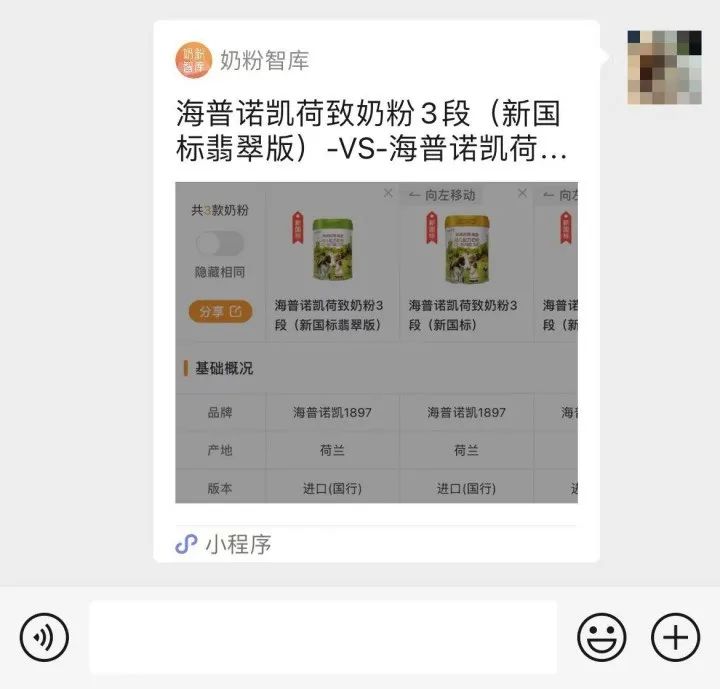This screenshot has width=720, height=689.
Task: Open the plus attachments menu
Action: pos(676,637)
